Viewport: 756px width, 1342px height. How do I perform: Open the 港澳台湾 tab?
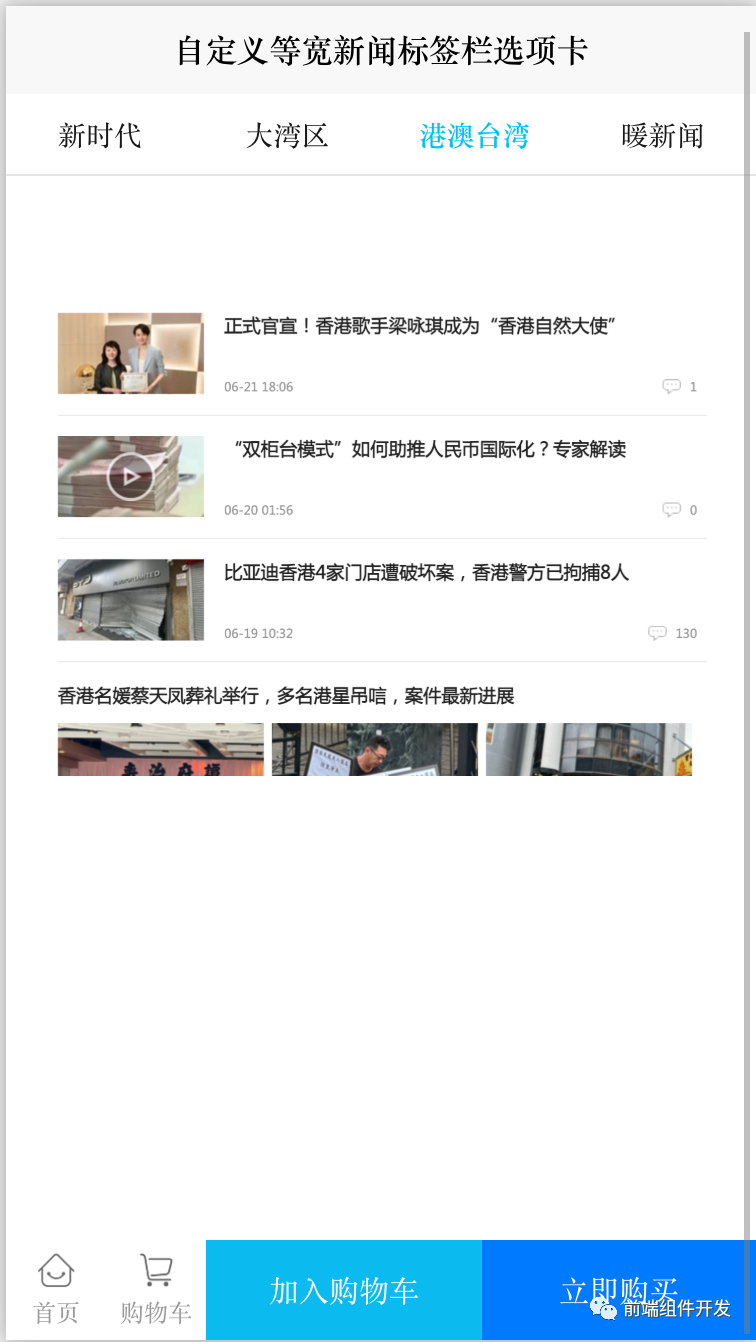pyautogui.click(x=474, y=135)
